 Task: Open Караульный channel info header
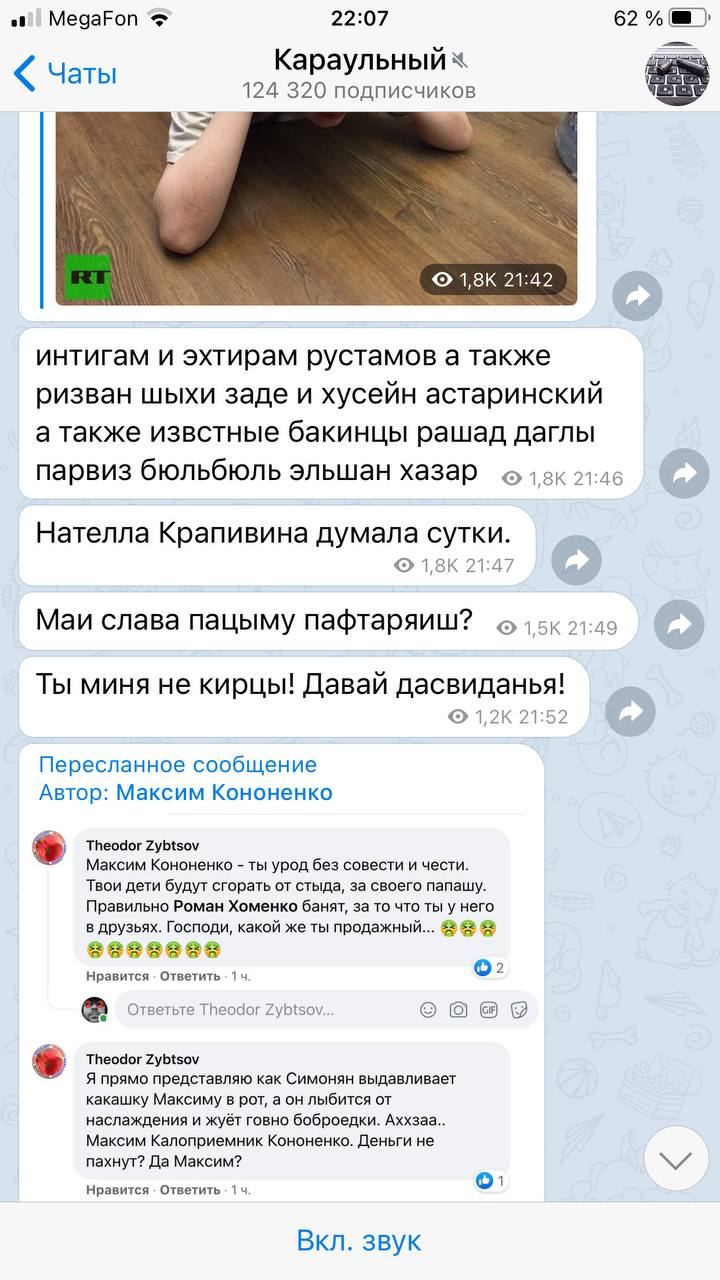click(360, 73)
